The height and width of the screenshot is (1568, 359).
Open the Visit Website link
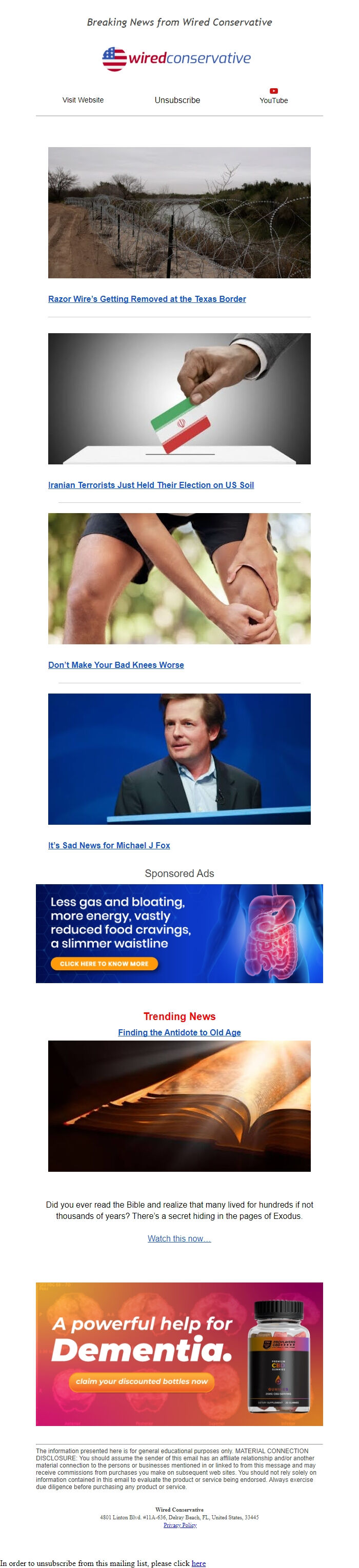pyautogui.click(x=83, y=100)
